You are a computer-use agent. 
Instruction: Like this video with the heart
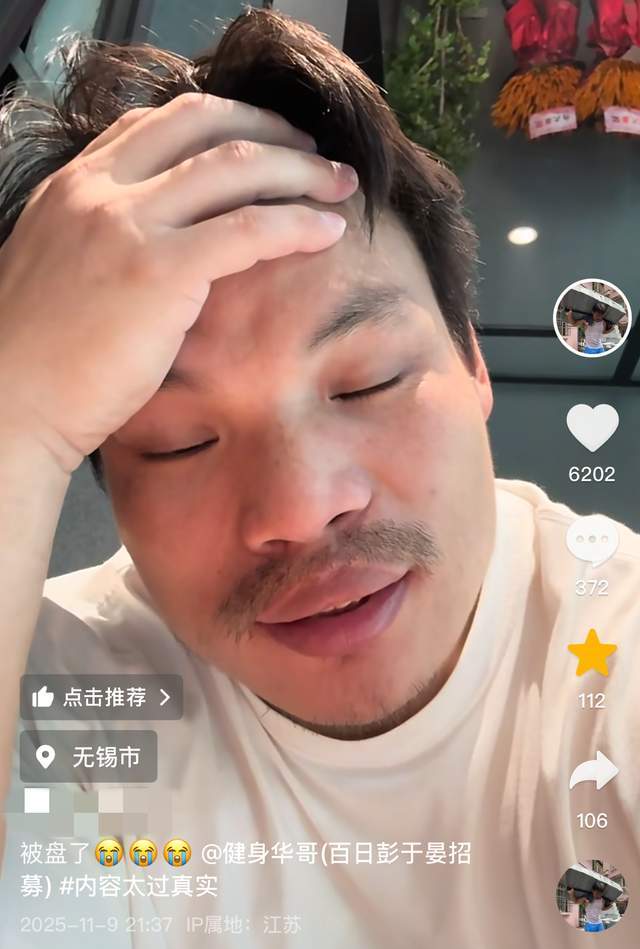(x=592, y=427)
